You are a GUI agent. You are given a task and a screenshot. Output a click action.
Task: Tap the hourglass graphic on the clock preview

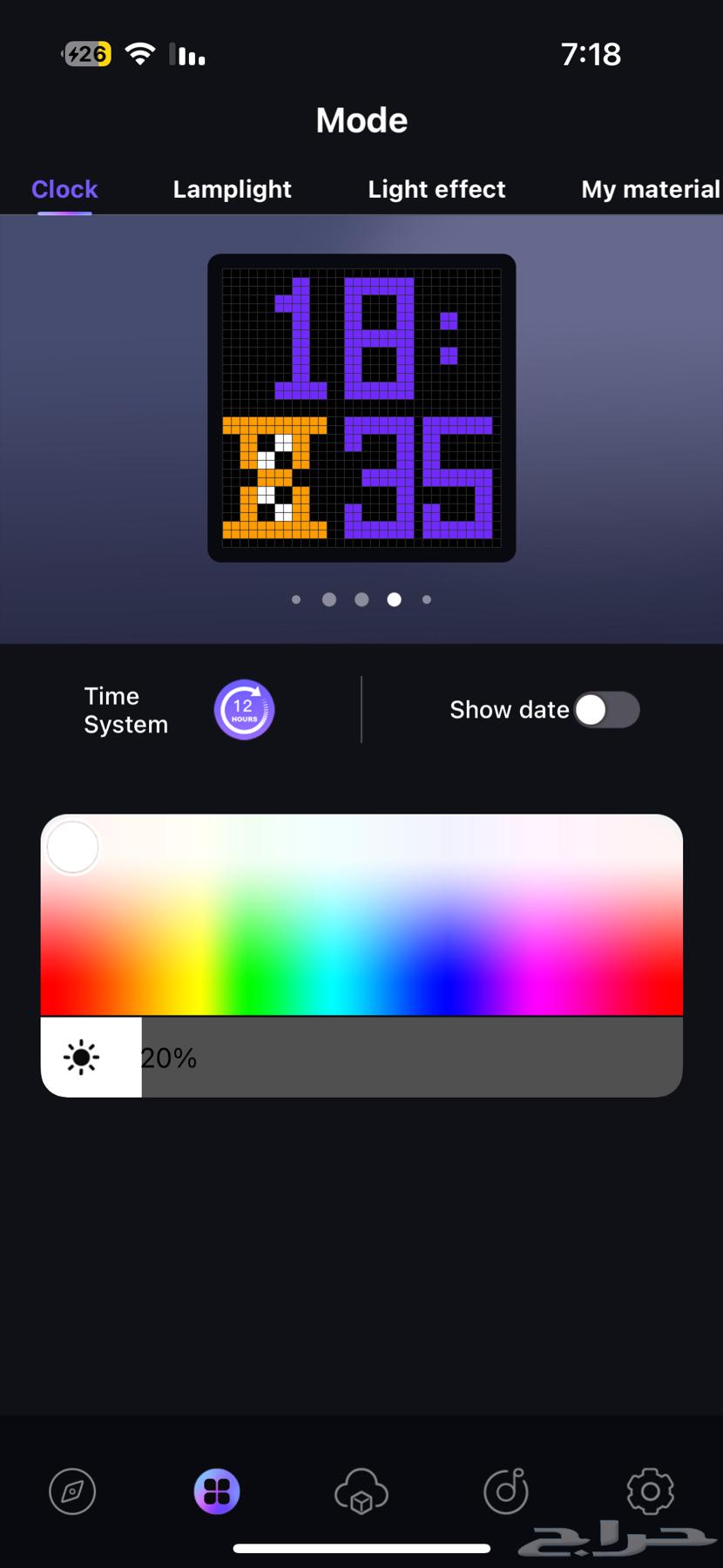[274, 479]
